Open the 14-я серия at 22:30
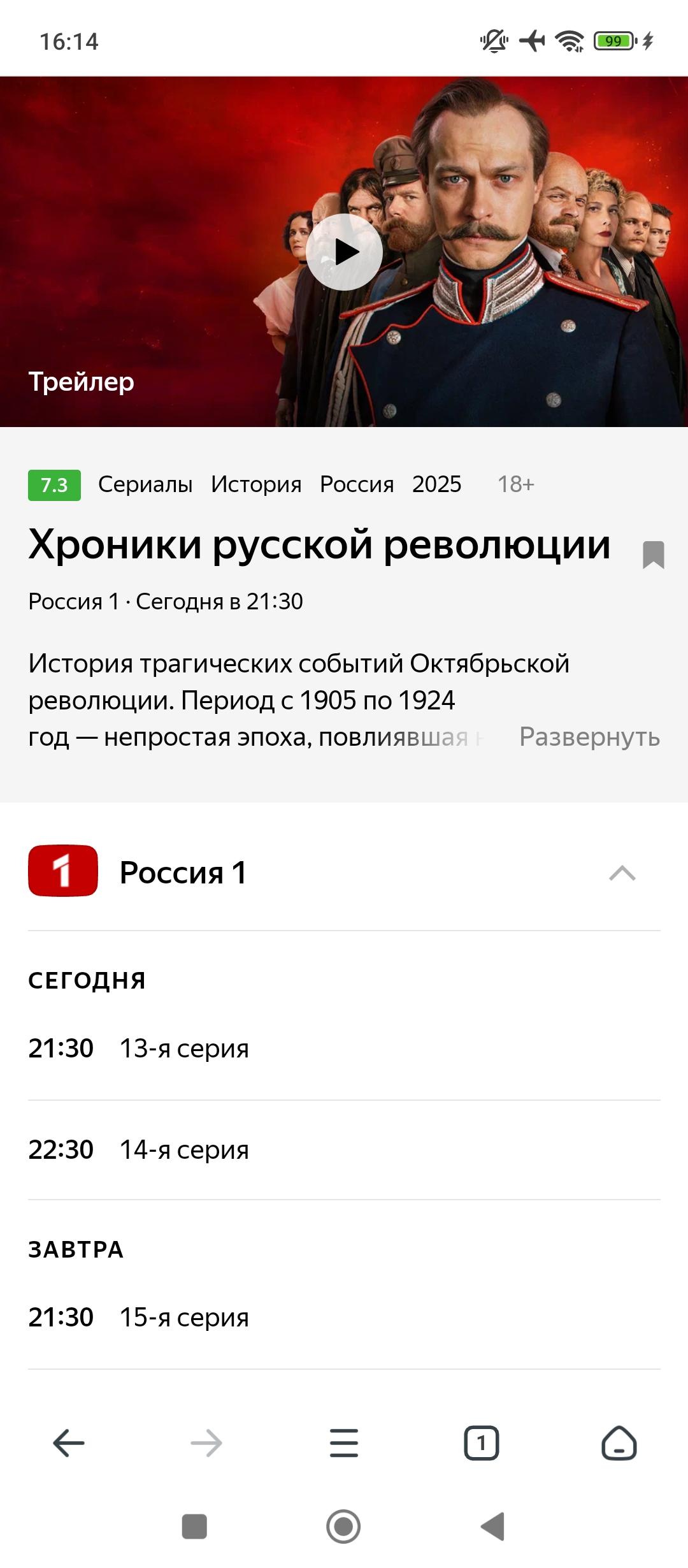This screenshot has width=688, height=1568. click(344, 1150)
